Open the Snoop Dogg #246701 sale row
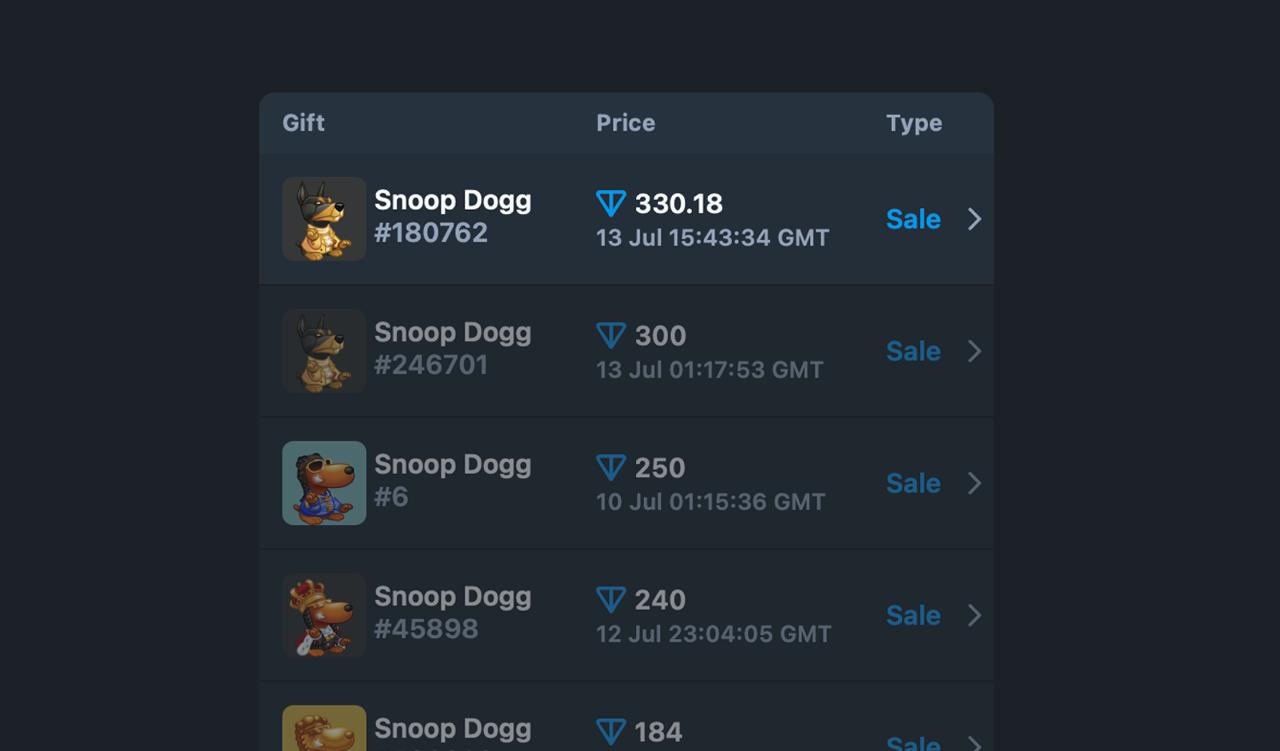This screenshot has width=1280, height=751. pyautogui.click(x=626, y=351)
